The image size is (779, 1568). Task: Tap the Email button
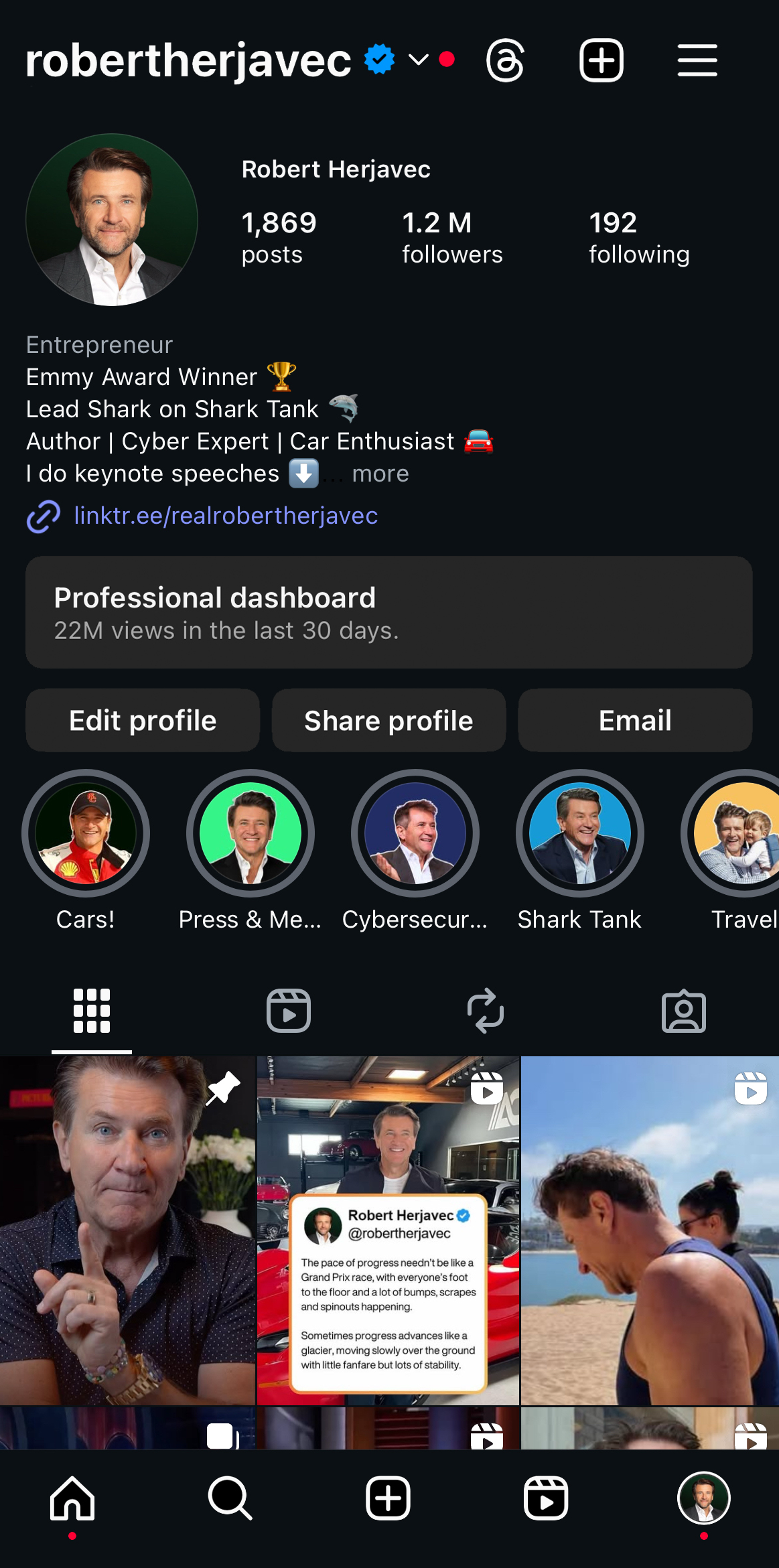pyautogui.click(x=634, y=721)
